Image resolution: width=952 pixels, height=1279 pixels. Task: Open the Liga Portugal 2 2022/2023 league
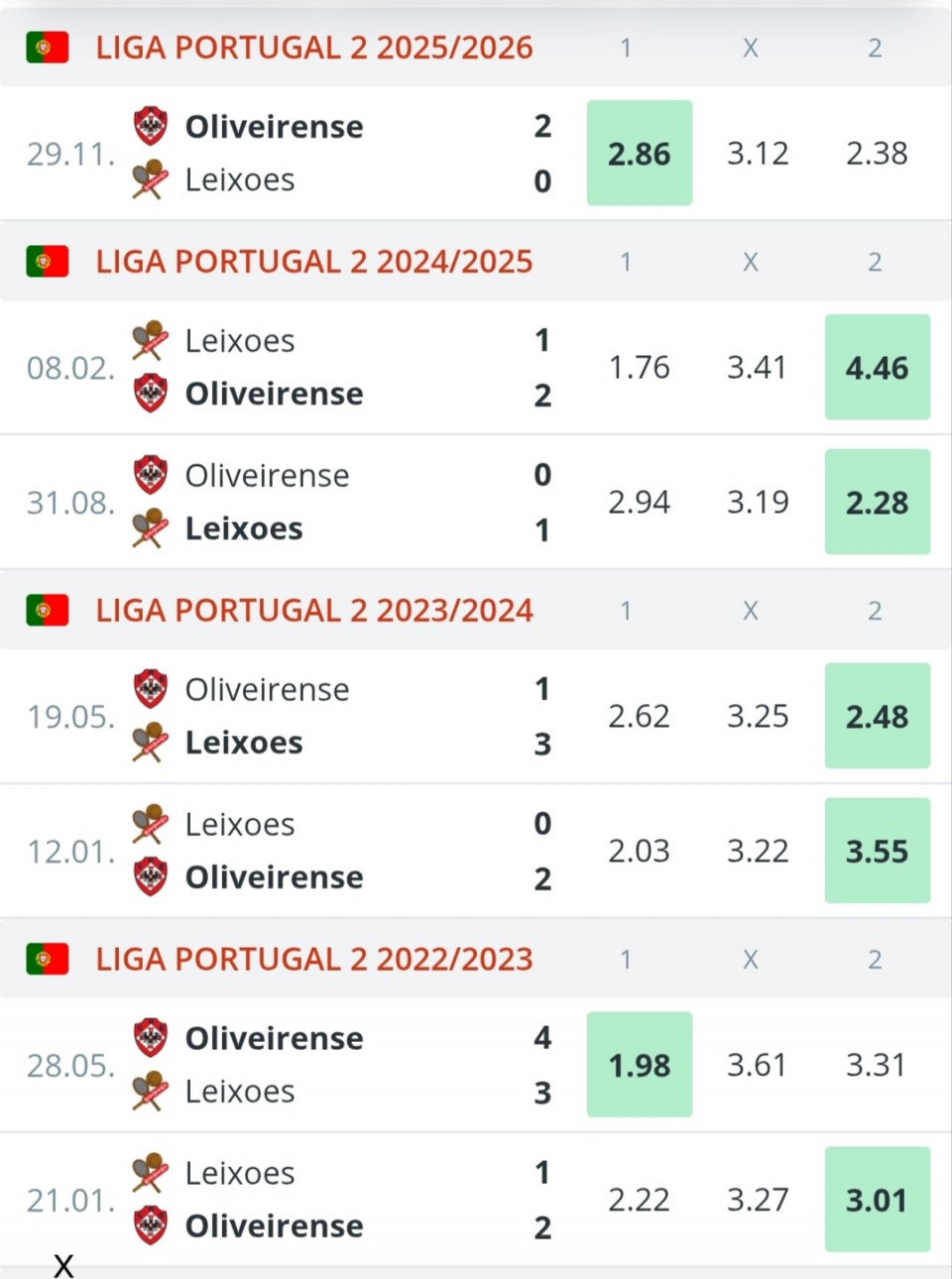click(313, 960)
